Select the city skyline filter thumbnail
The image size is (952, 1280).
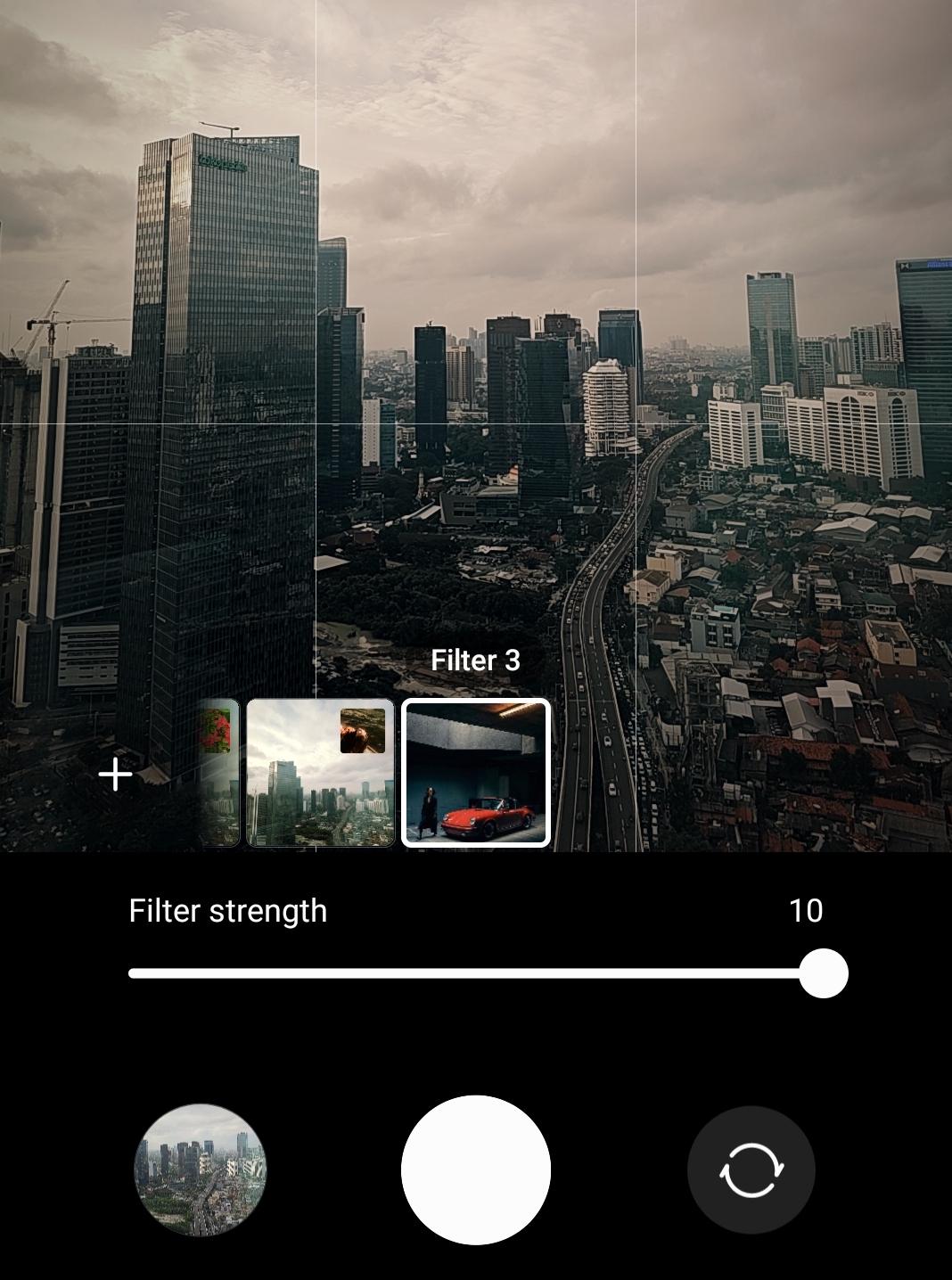320,773
